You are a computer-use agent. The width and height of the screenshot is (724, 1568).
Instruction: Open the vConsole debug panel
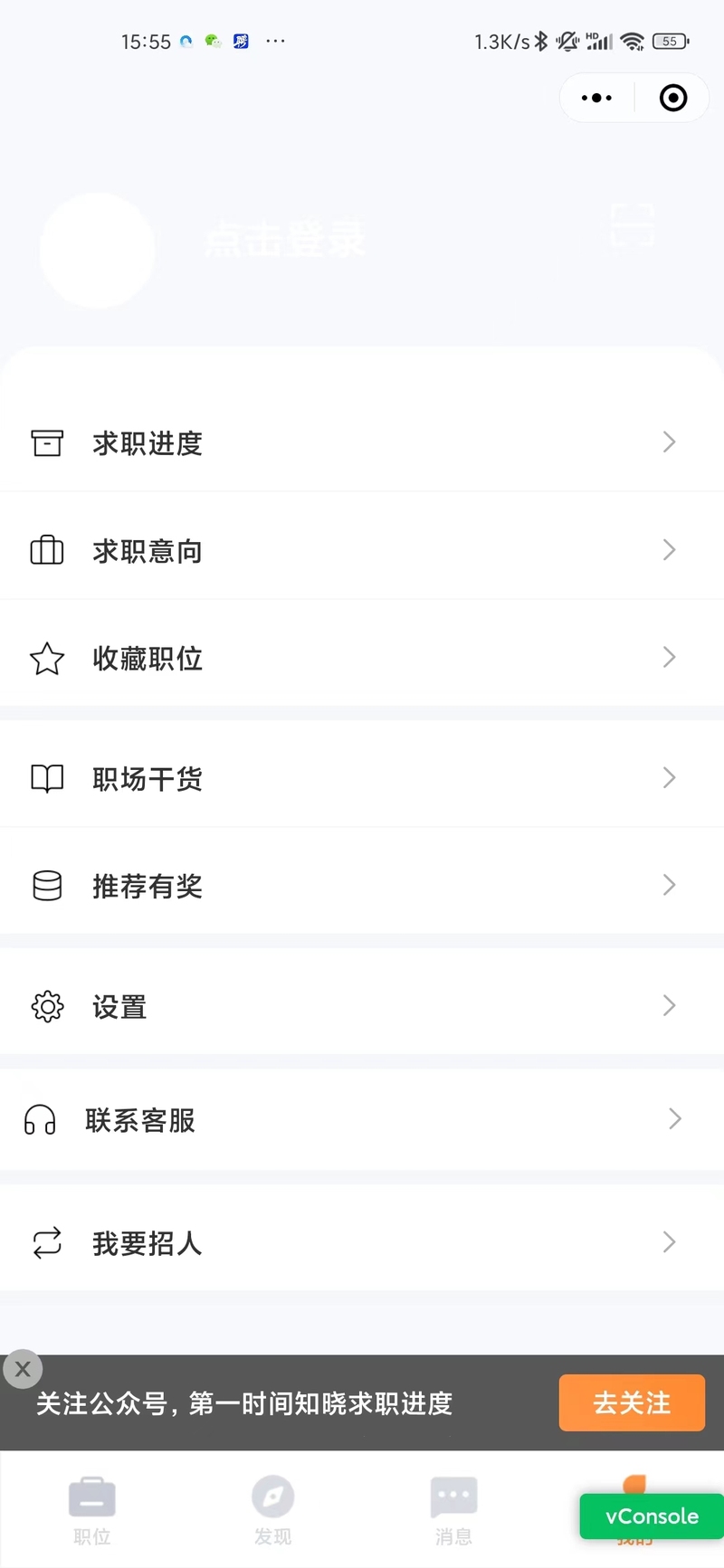click(x=652, y=1516)
